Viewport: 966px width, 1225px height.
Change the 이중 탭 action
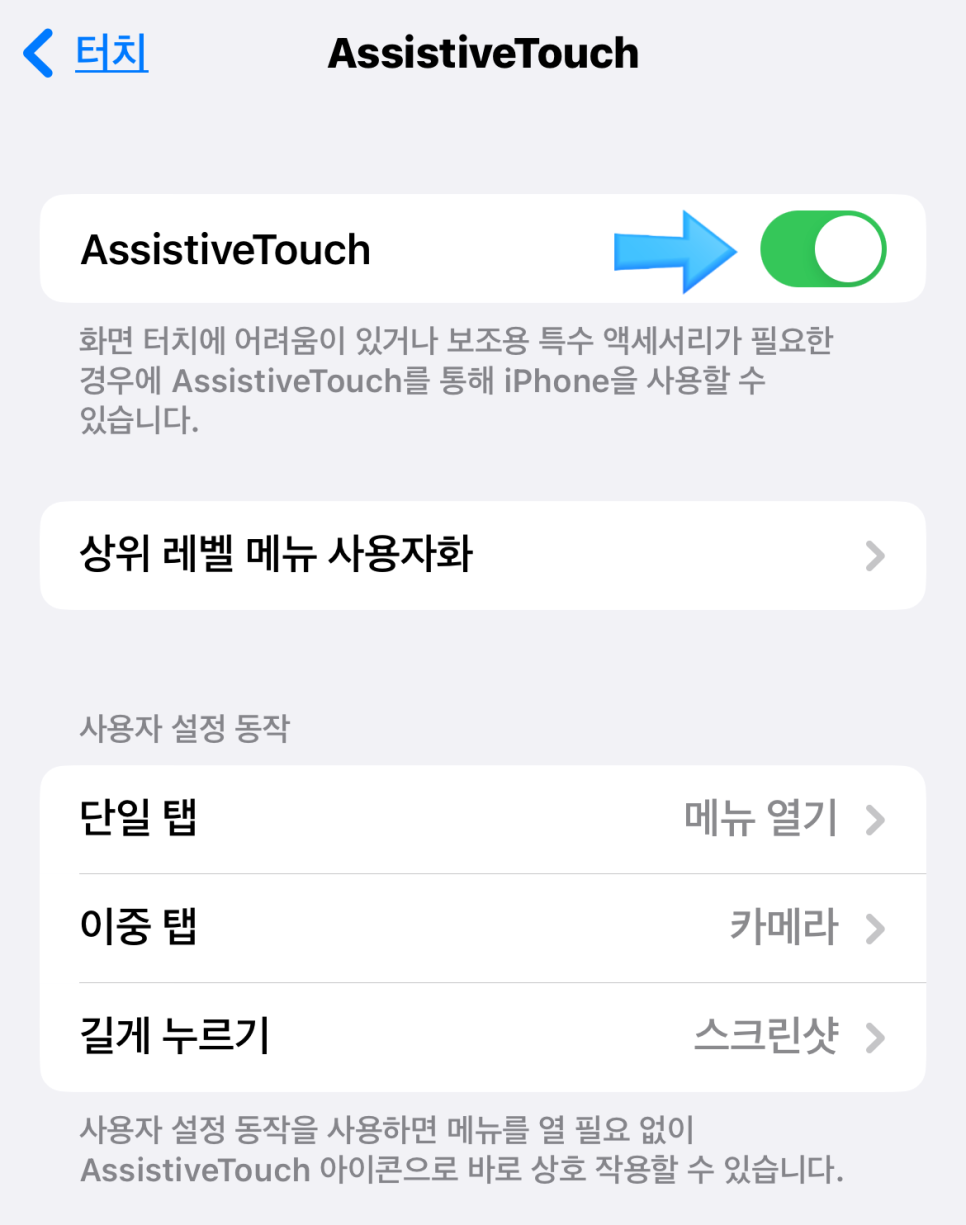click(x=482, y=929)
